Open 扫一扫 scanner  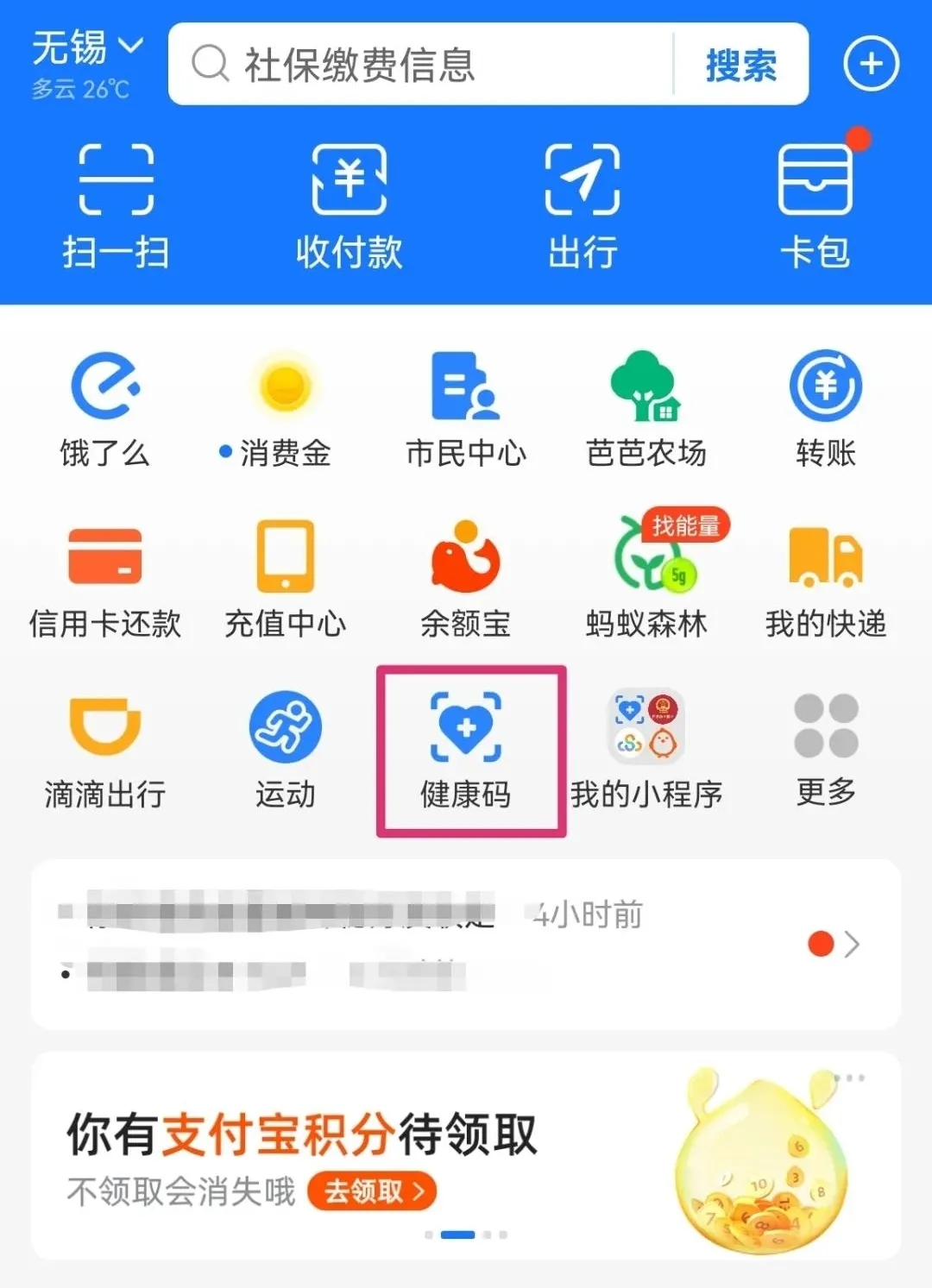(116, 205)
